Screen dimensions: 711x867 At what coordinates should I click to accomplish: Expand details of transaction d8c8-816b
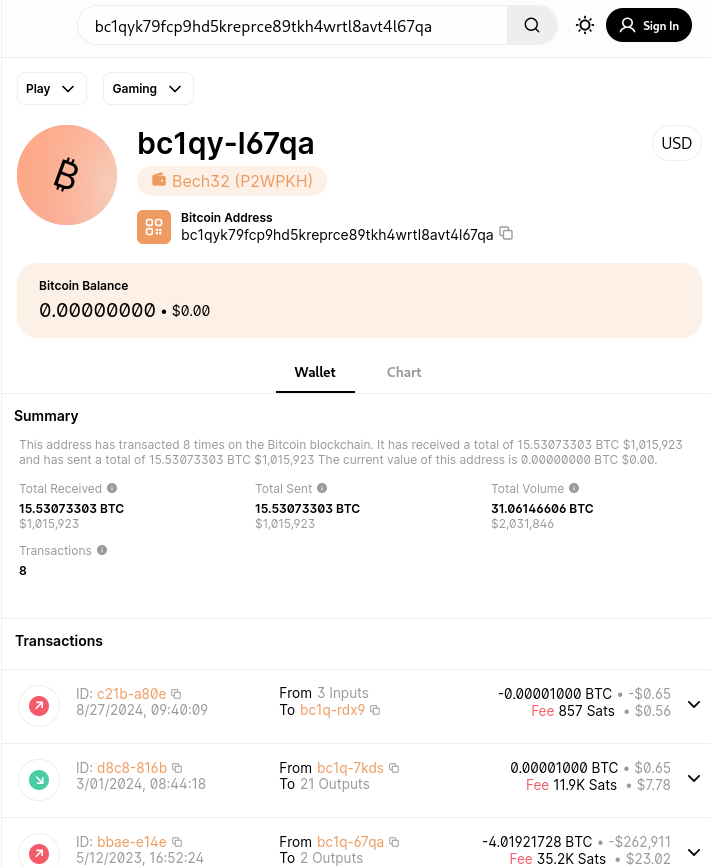click(694, 778)
